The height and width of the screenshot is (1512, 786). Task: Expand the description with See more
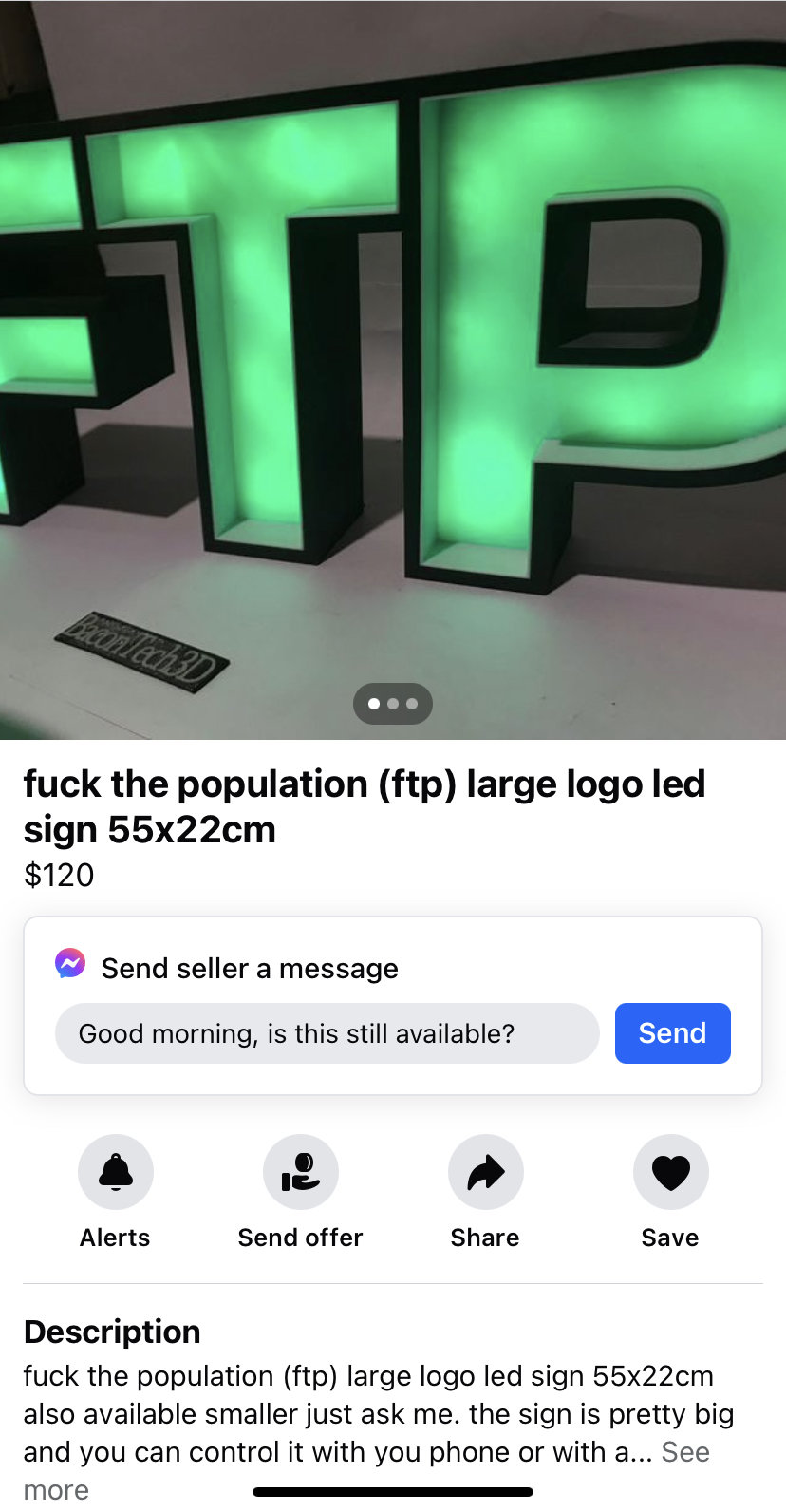[684, 1452]
